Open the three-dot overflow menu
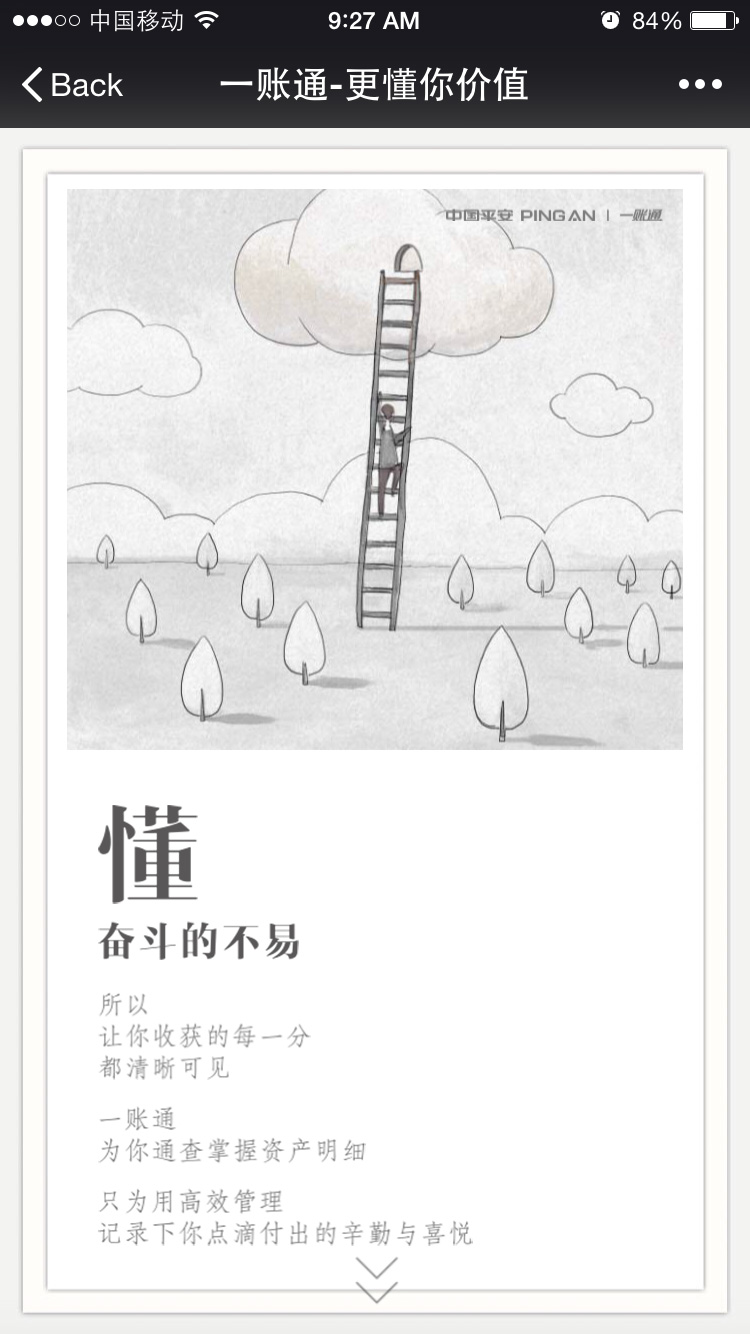This screenshot has height=1334, width=750. coord(700,85)
